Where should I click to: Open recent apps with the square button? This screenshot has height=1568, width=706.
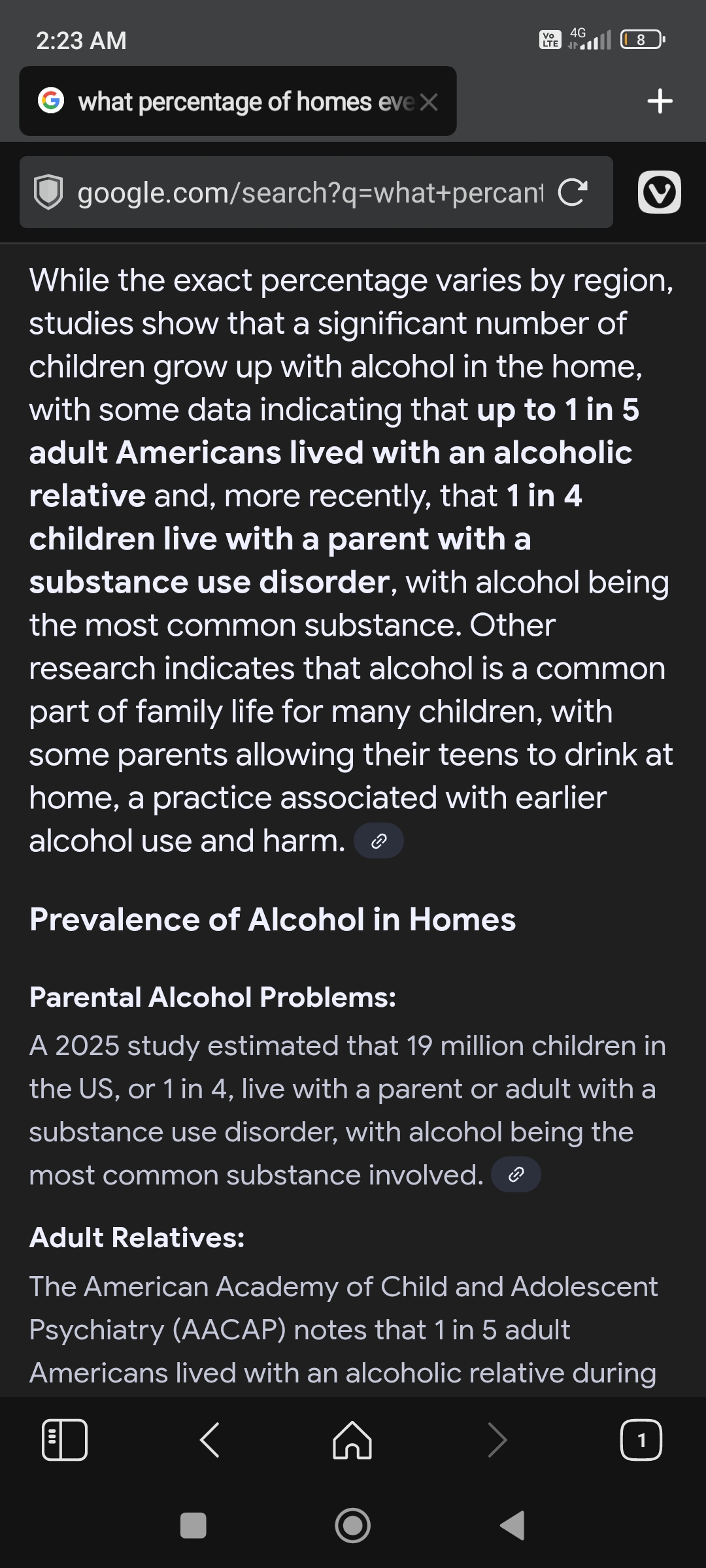193,1526
